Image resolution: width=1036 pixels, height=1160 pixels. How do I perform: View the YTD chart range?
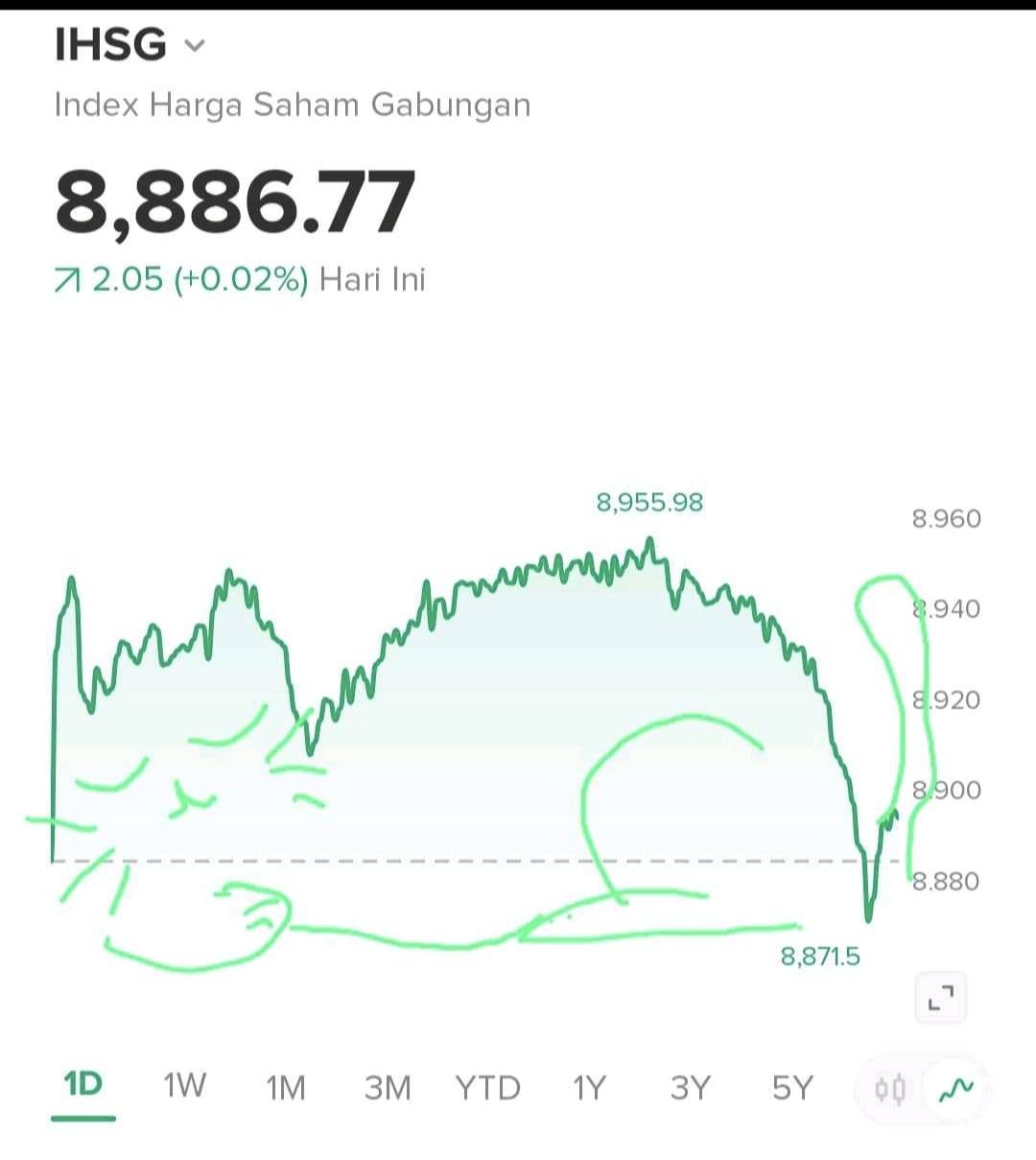[487, 1088]
